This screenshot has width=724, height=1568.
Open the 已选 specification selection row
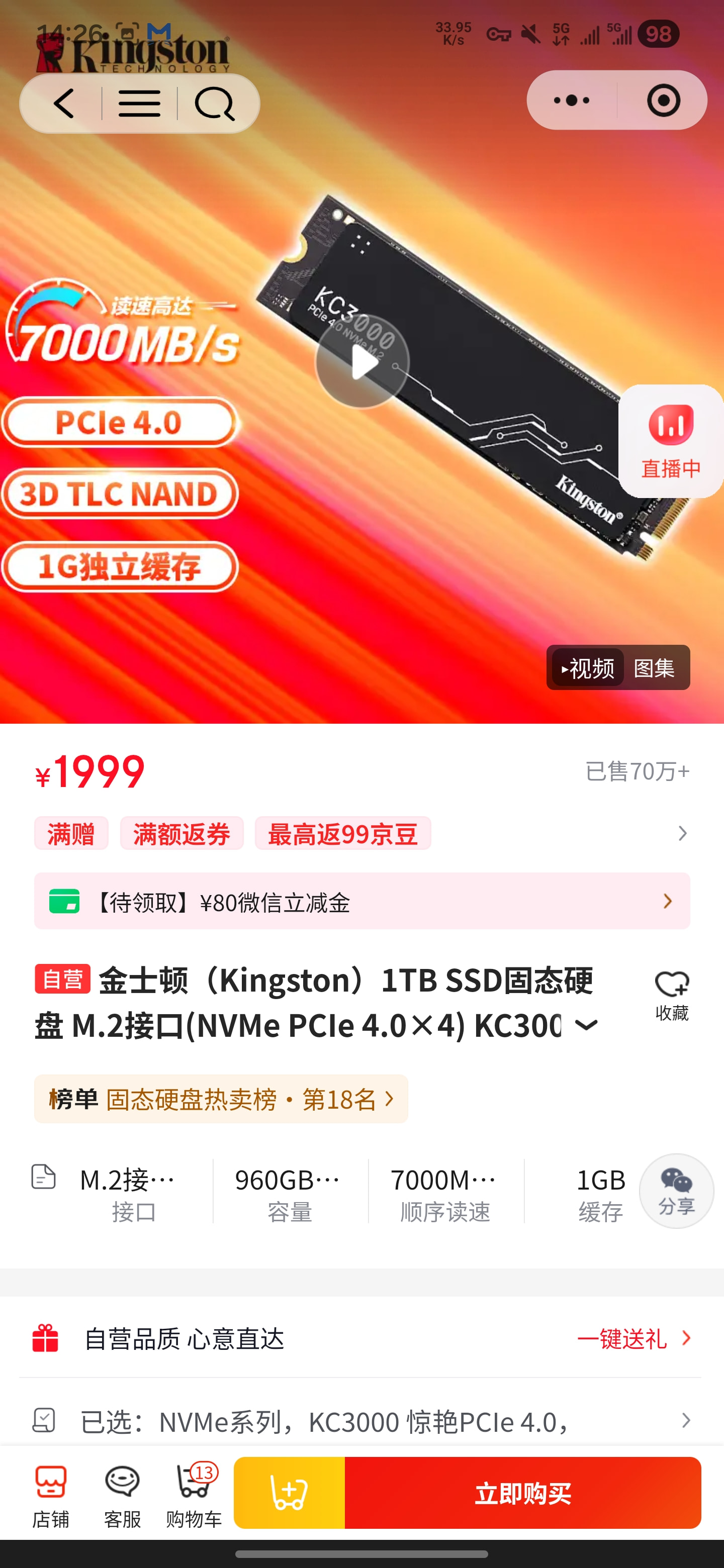[361, 1421]
